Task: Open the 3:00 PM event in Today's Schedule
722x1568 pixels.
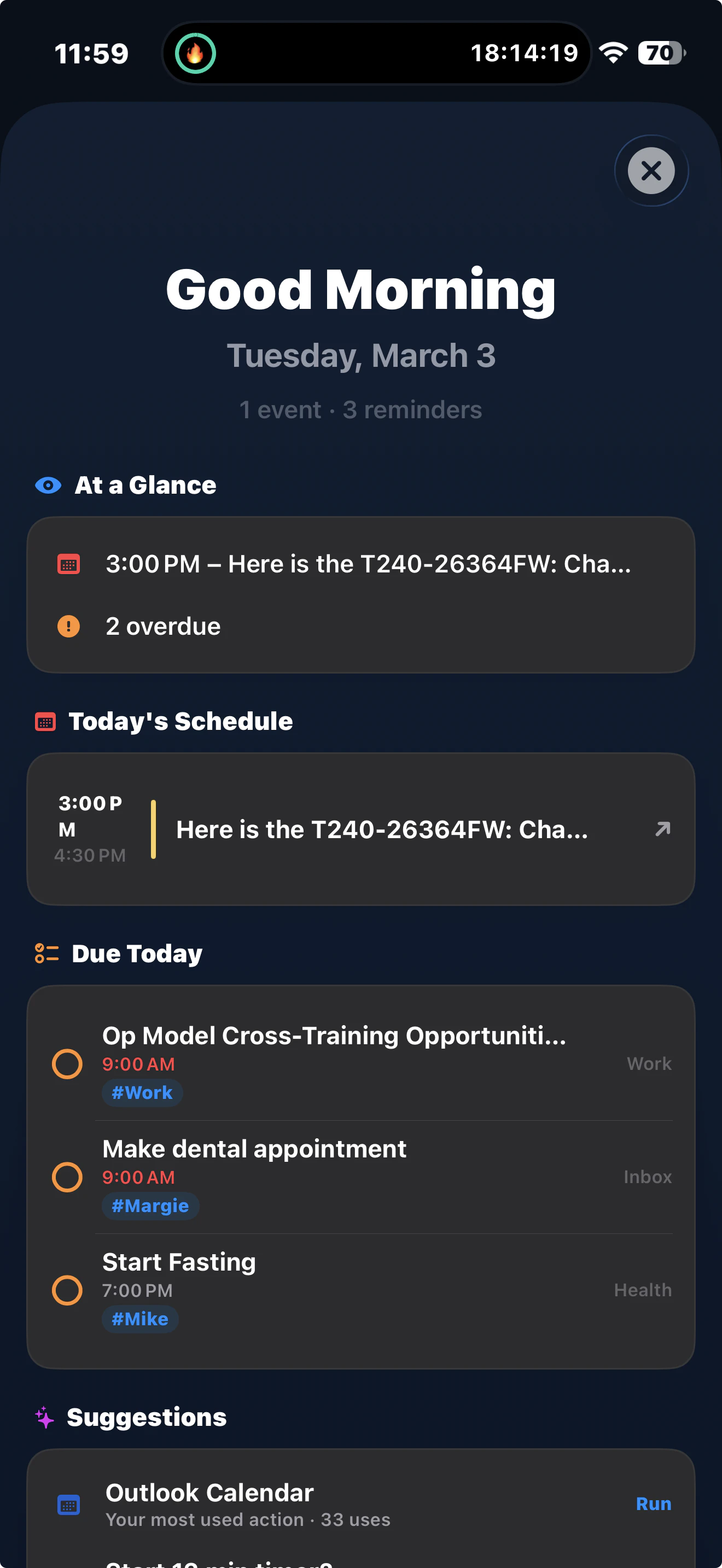Action: pos(381,830)
